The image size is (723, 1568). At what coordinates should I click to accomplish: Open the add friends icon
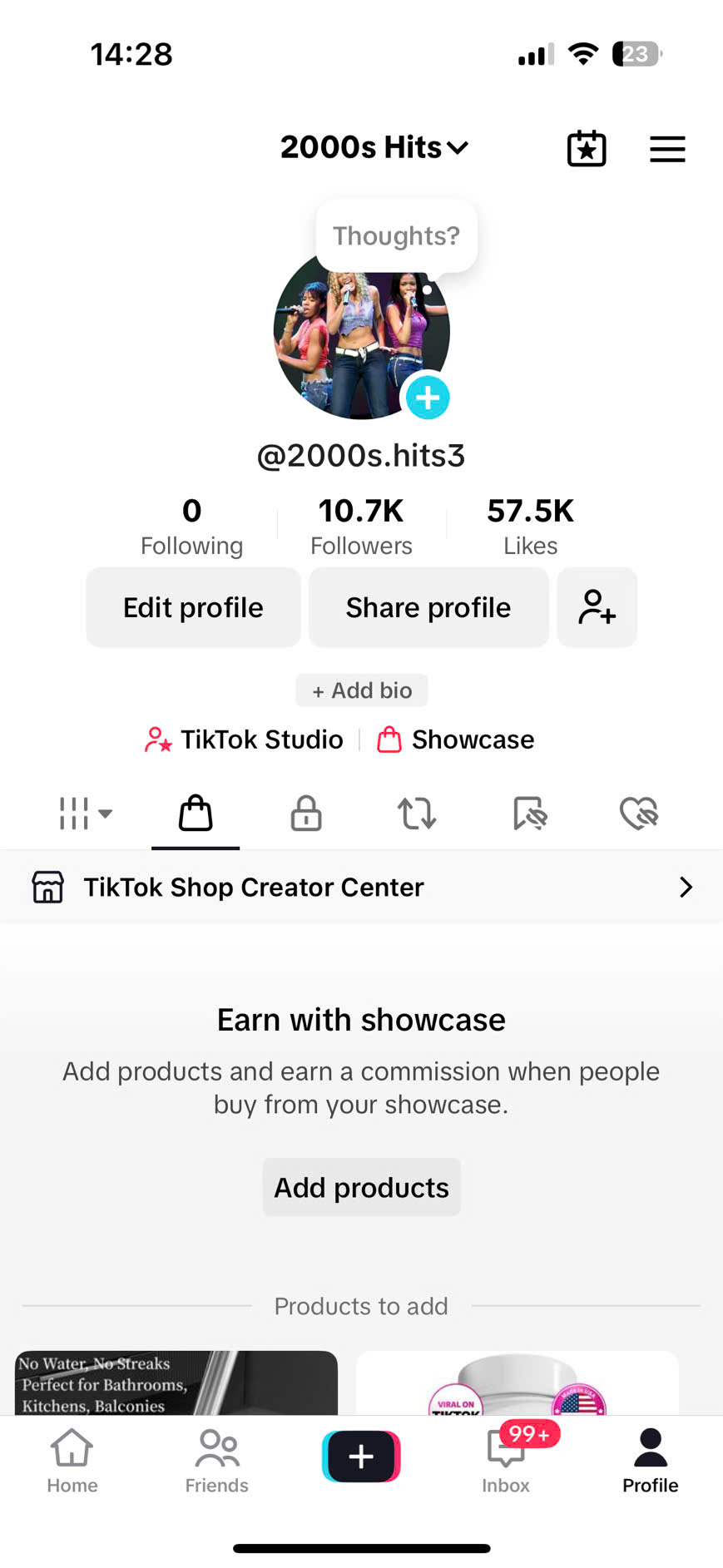(597, 608)
